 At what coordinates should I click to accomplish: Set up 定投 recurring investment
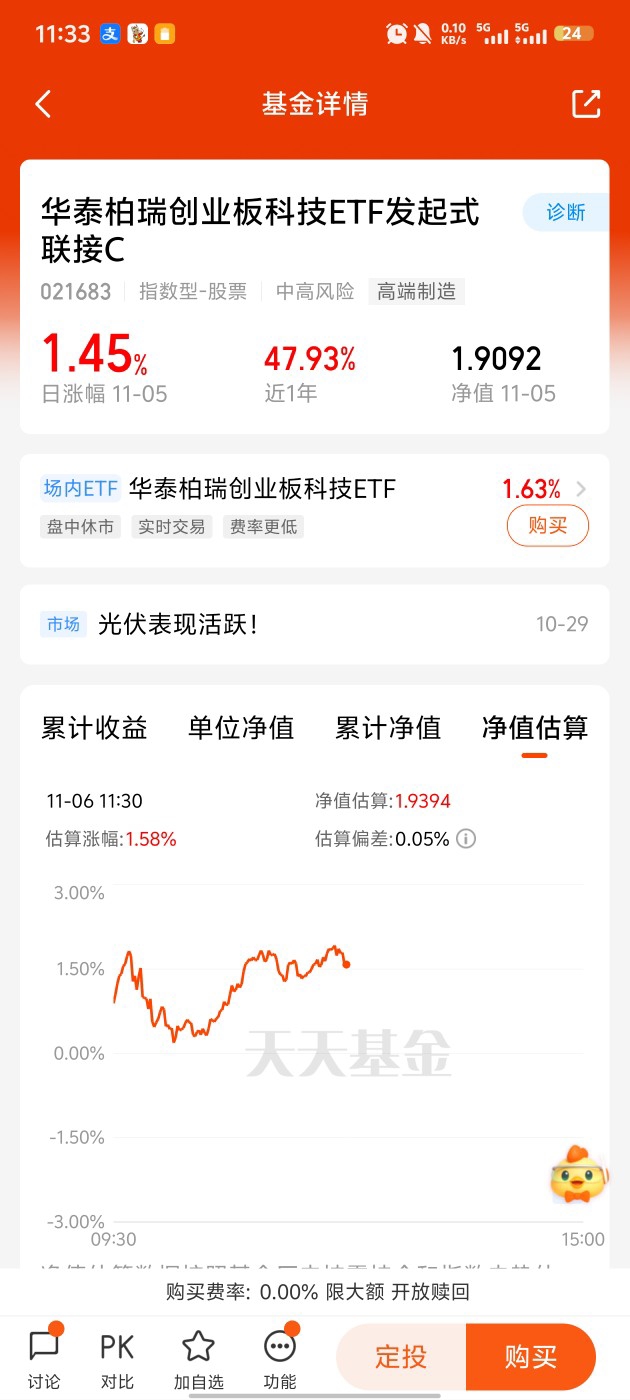(401, 1357)
